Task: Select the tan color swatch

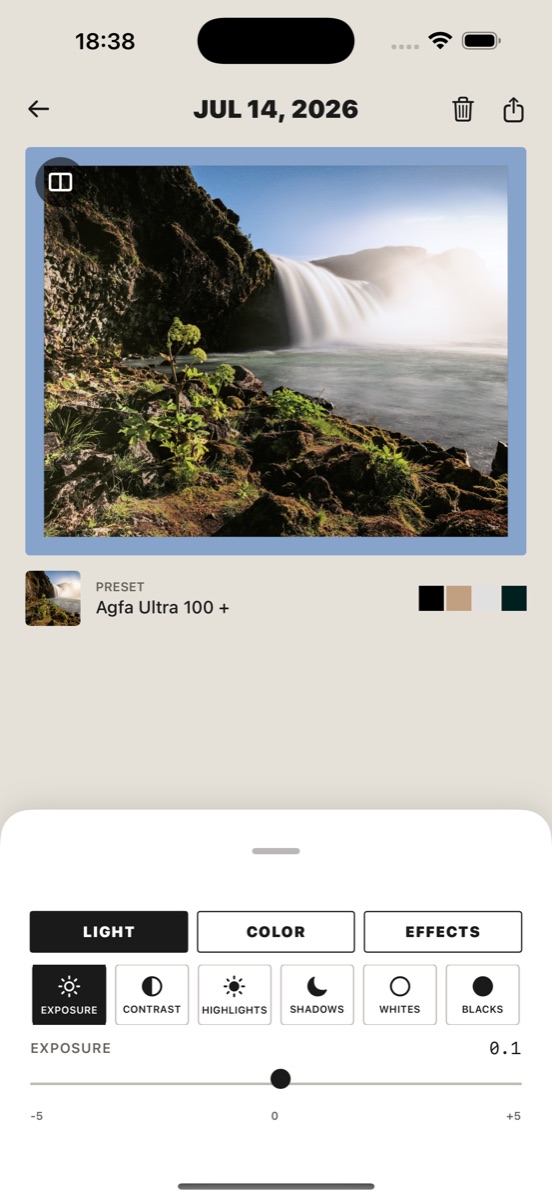Action: (x=459, y=598)
